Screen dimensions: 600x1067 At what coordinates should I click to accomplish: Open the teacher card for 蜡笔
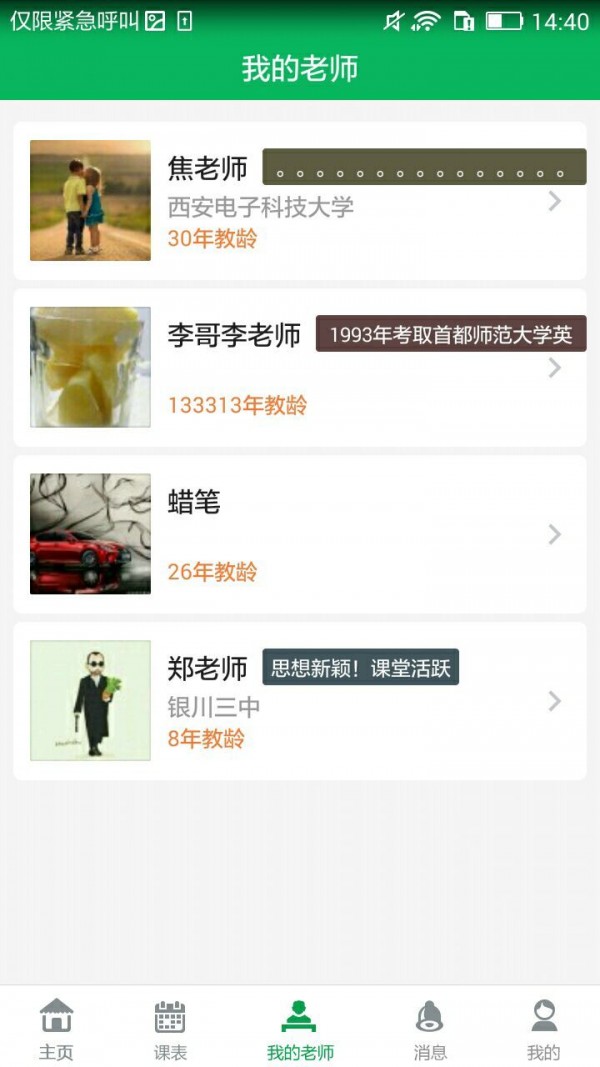tap(300, 534)
